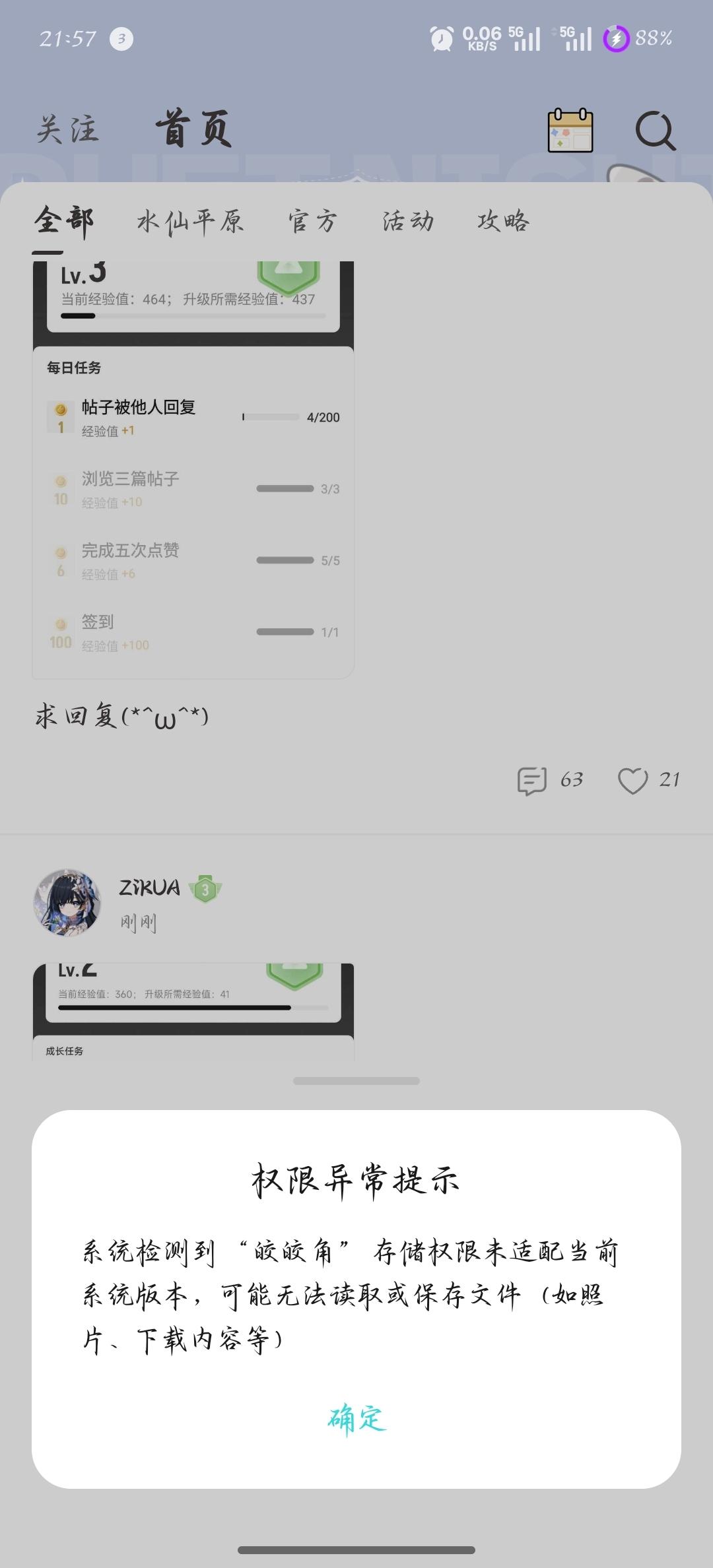This screenshot has height=1568, width=713.
Task: Select the 全部 category tab
Action: (x=64, y=221)
